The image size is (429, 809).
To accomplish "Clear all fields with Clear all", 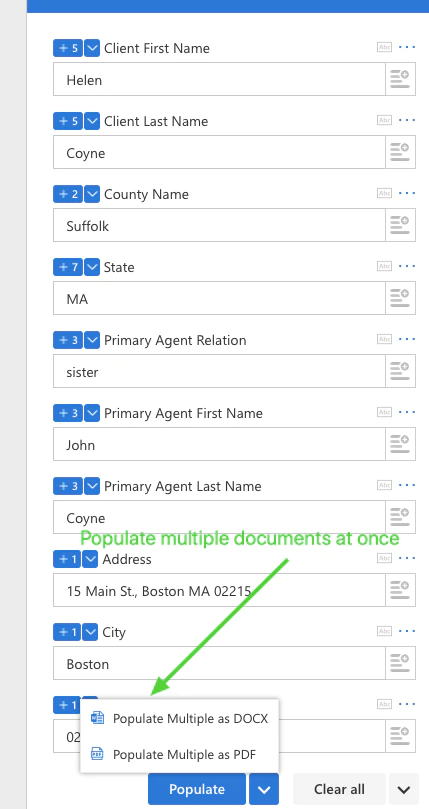I will coord(339,789).
